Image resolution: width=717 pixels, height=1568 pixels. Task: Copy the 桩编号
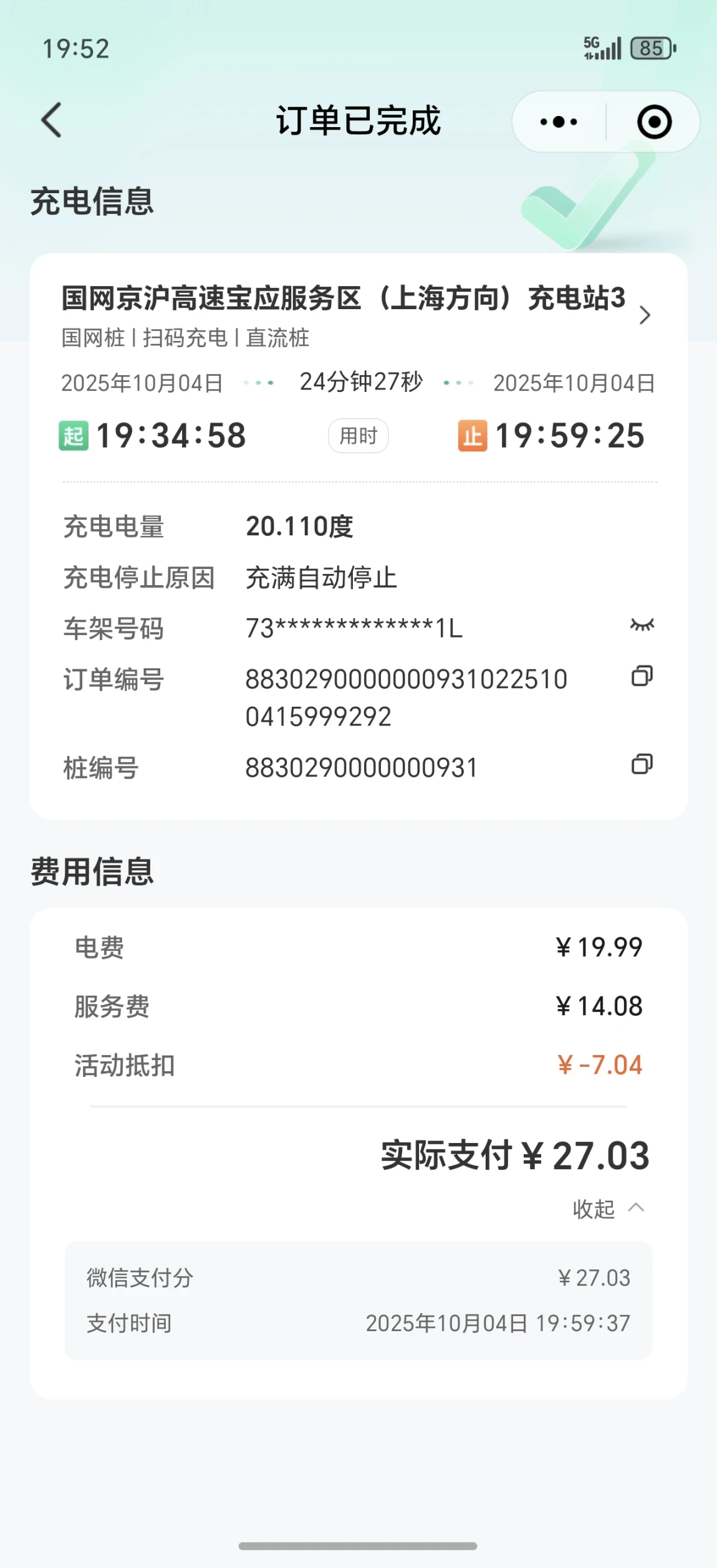[x=642, y=764]
